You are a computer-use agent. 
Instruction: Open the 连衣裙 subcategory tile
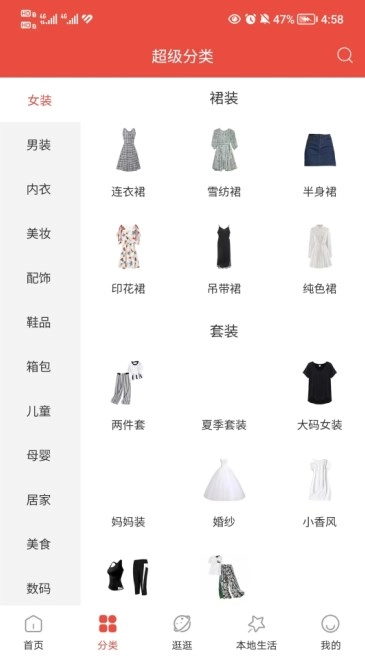pyautogui.click(x=128, y=163)
